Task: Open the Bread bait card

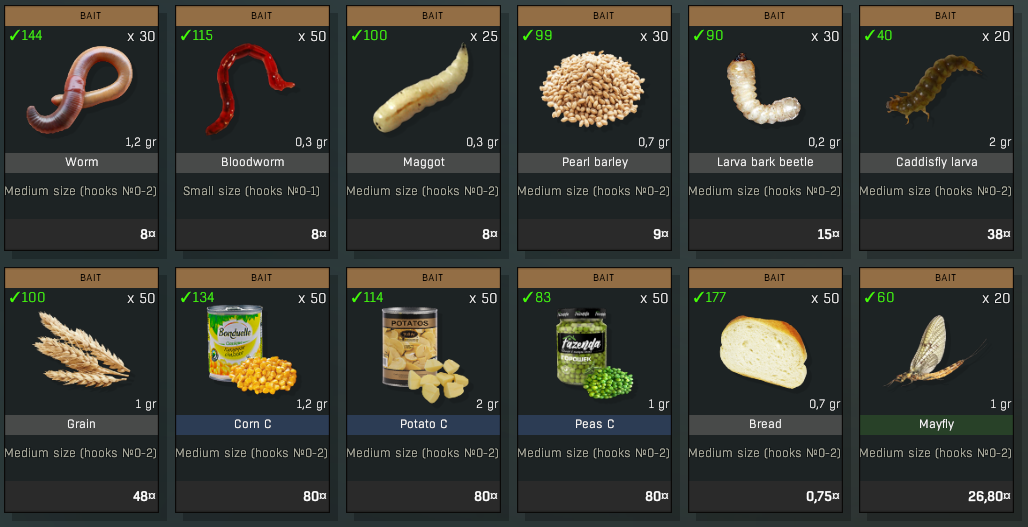Action: (765, 350)
